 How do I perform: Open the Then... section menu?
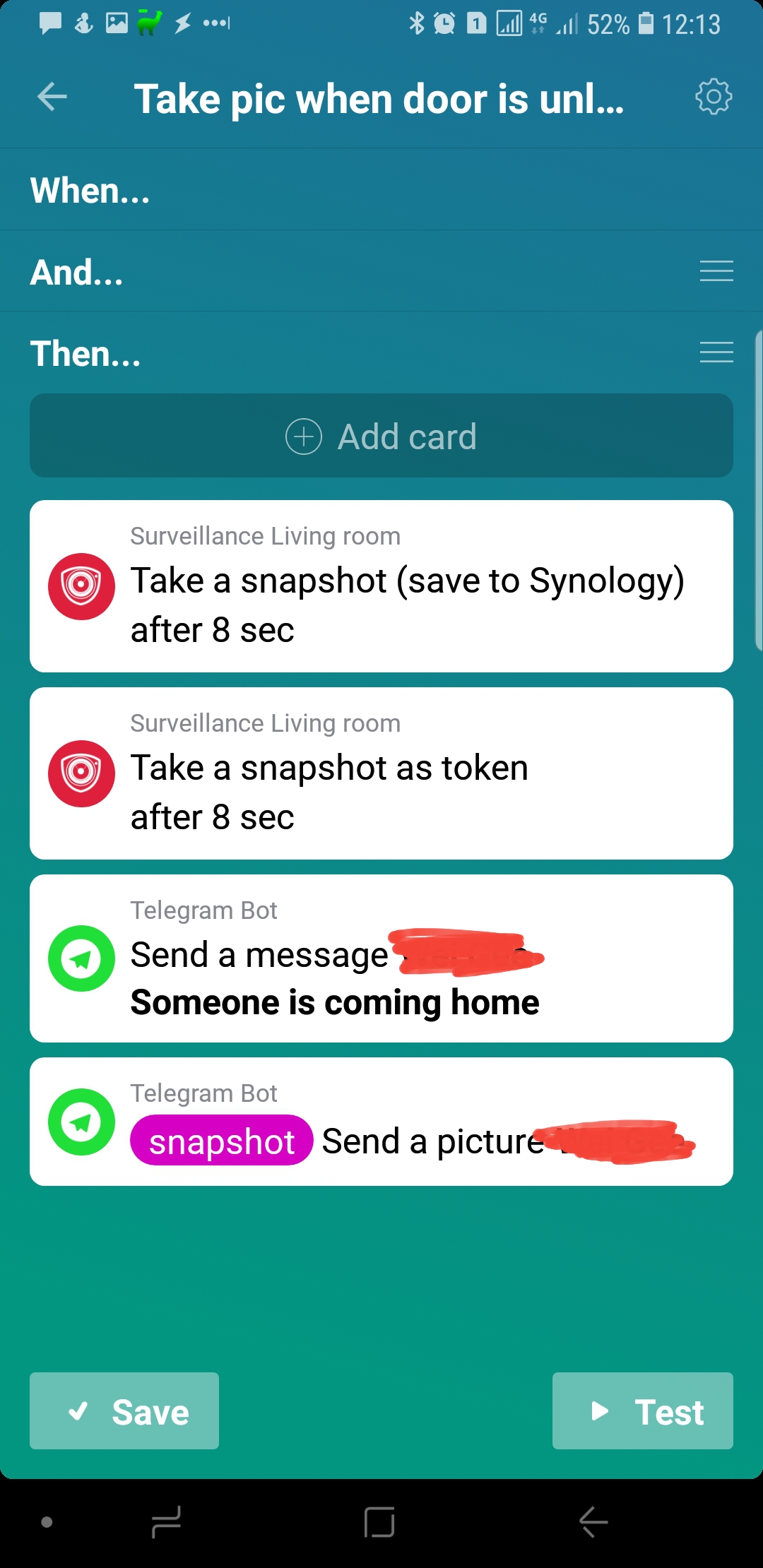click(x=716, y=352)
